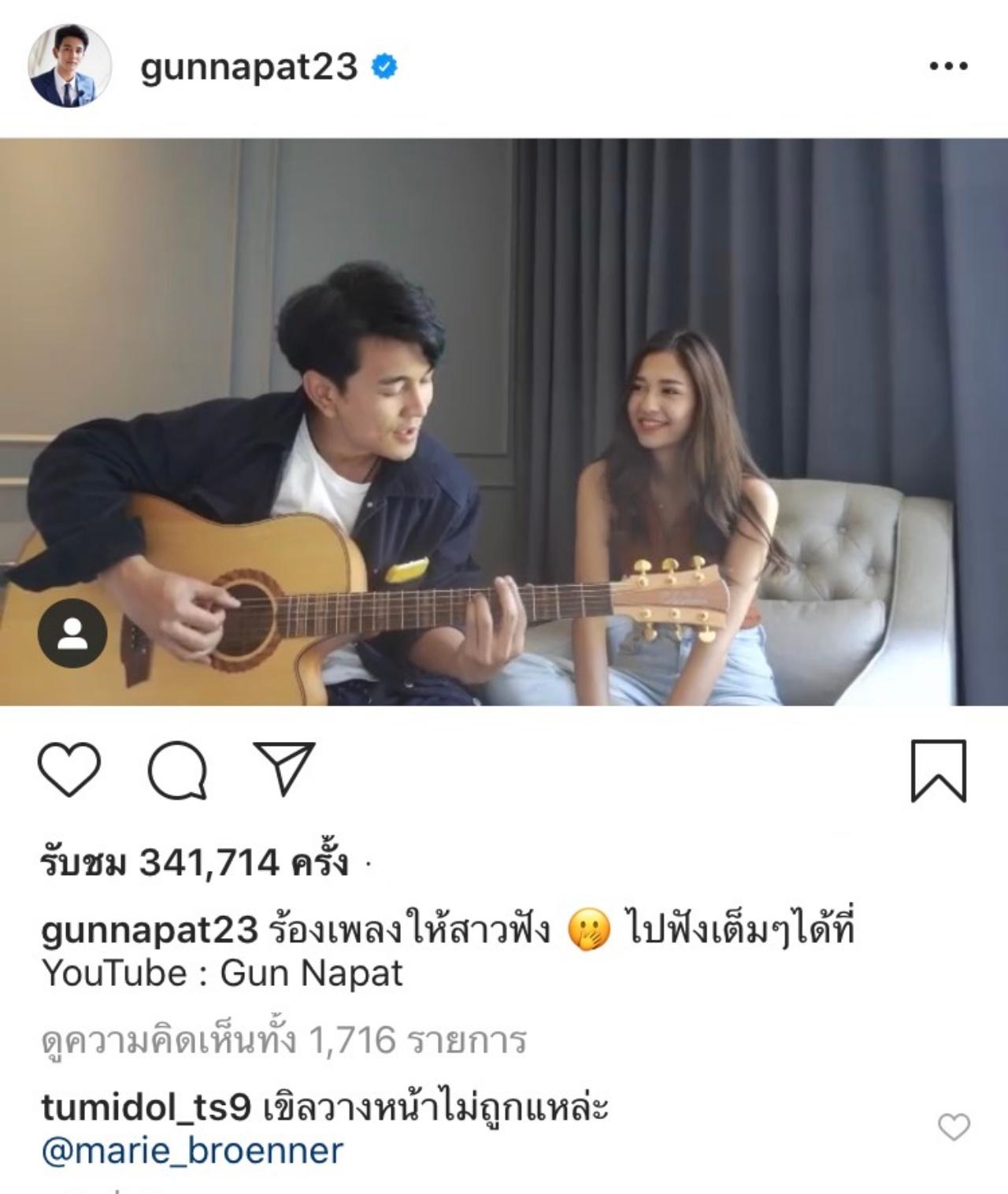Screen dimensions: 1008x1194
Task: Open the post's overflow menu
Action: tap(947, 67)
